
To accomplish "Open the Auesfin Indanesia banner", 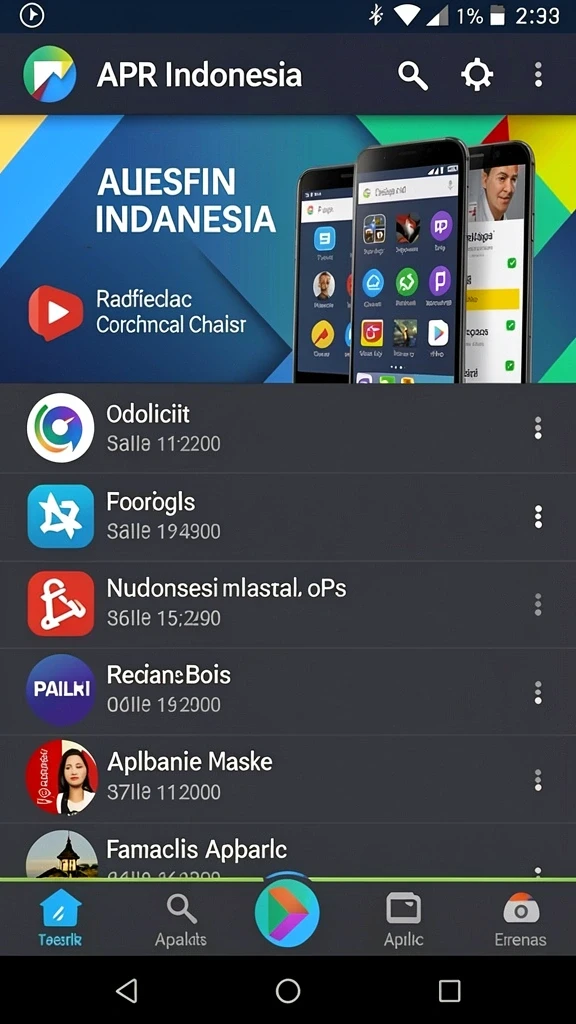I will click(288, 249).
